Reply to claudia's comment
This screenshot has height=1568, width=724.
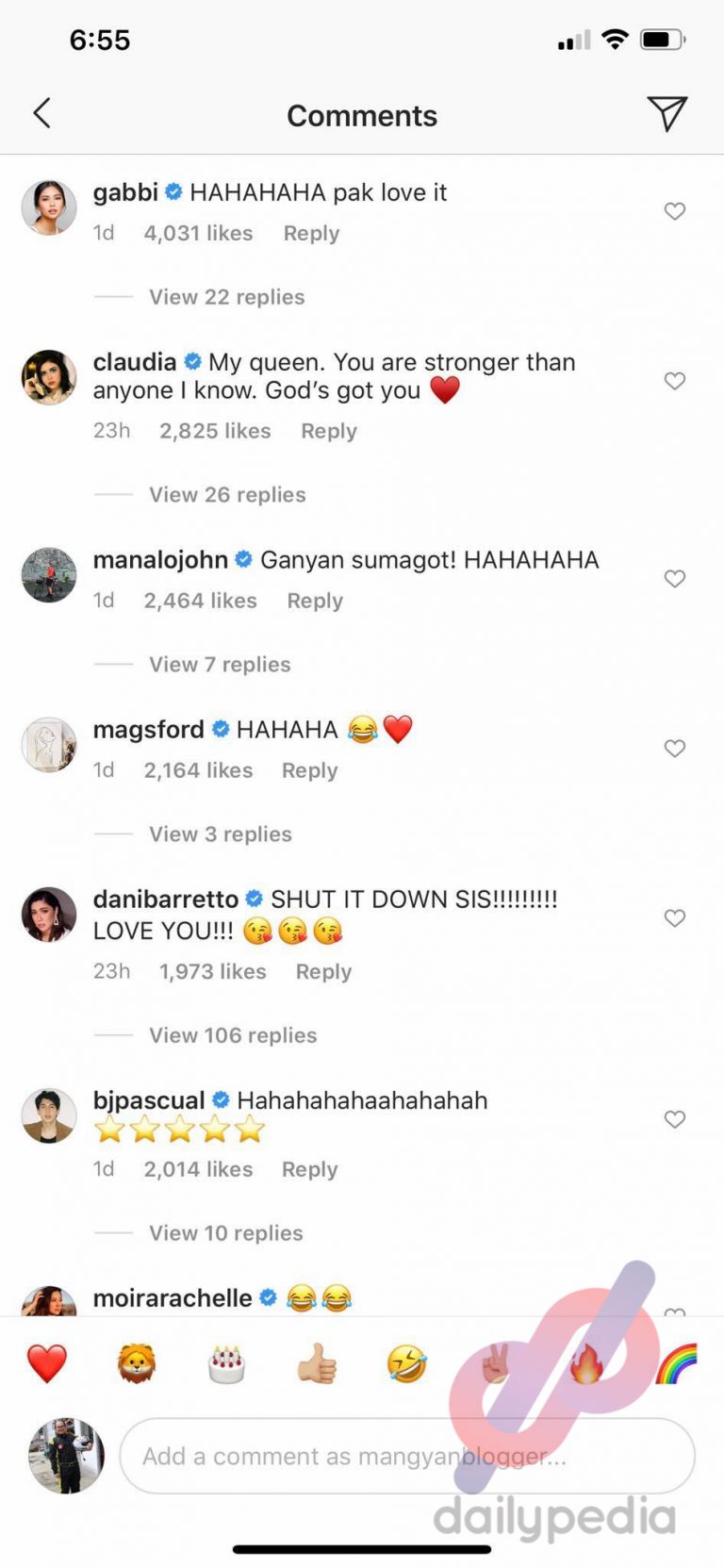tap(329, 431)
